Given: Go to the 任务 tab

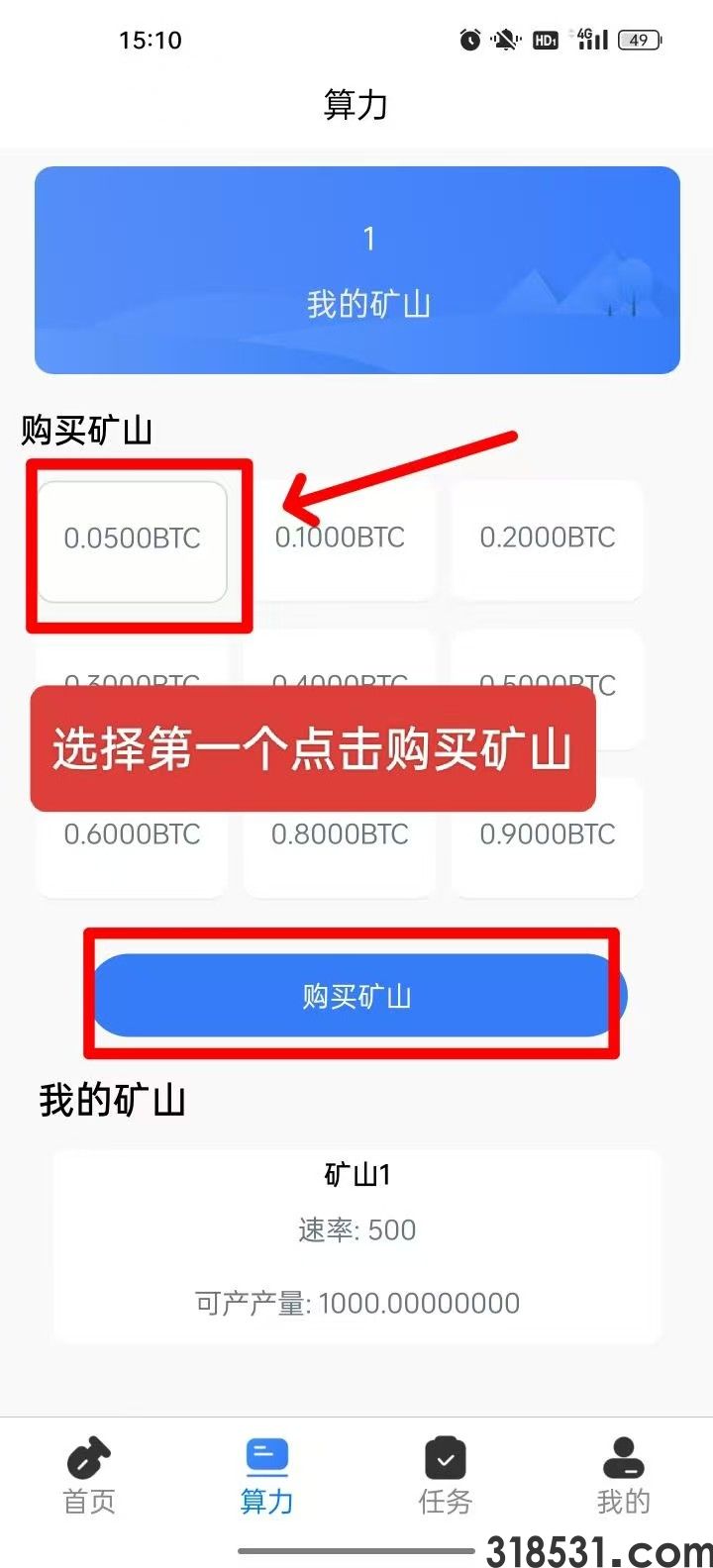Looking at the screenshot, I should coord(445,1476).
